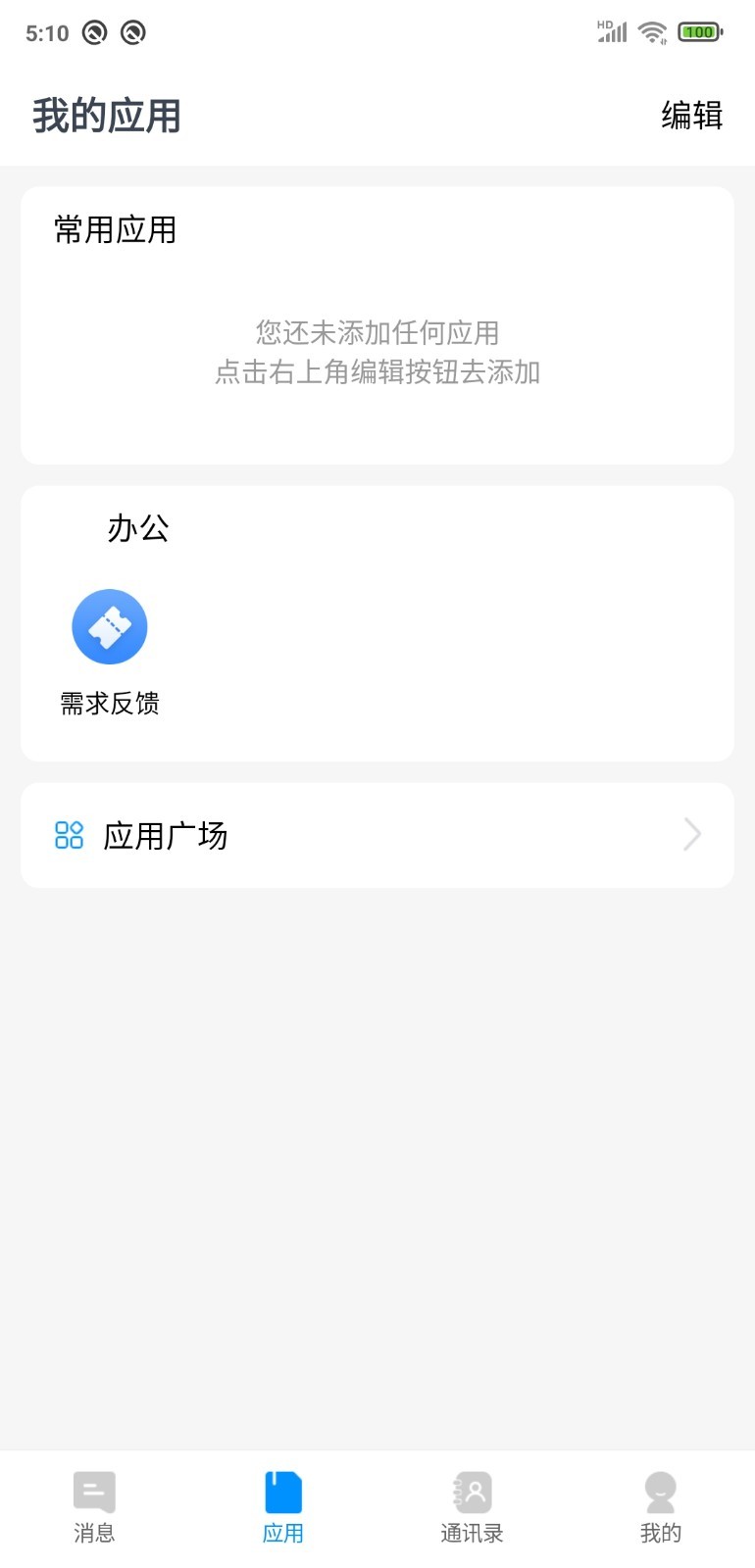Viewport: 755px width, 1568px height.
Task: Go to the 通讯录 tab
Action: (x=472, y=1507)
